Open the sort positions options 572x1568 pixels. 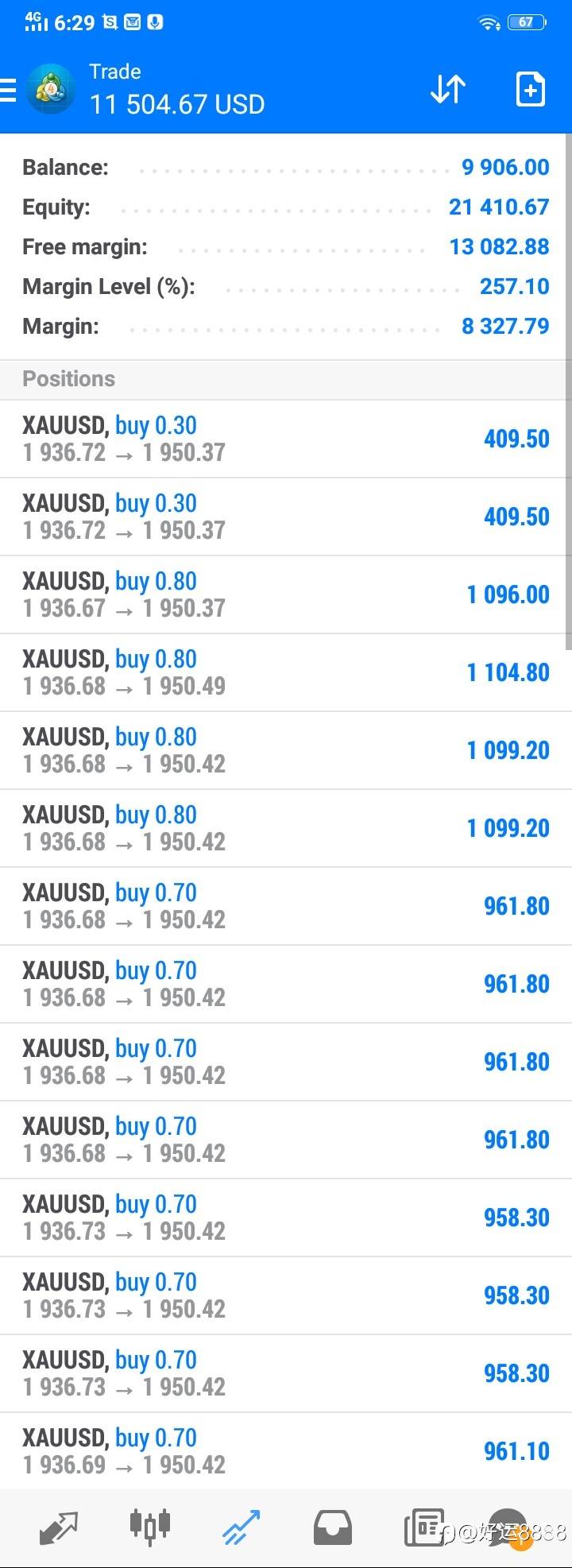[447, 89]
